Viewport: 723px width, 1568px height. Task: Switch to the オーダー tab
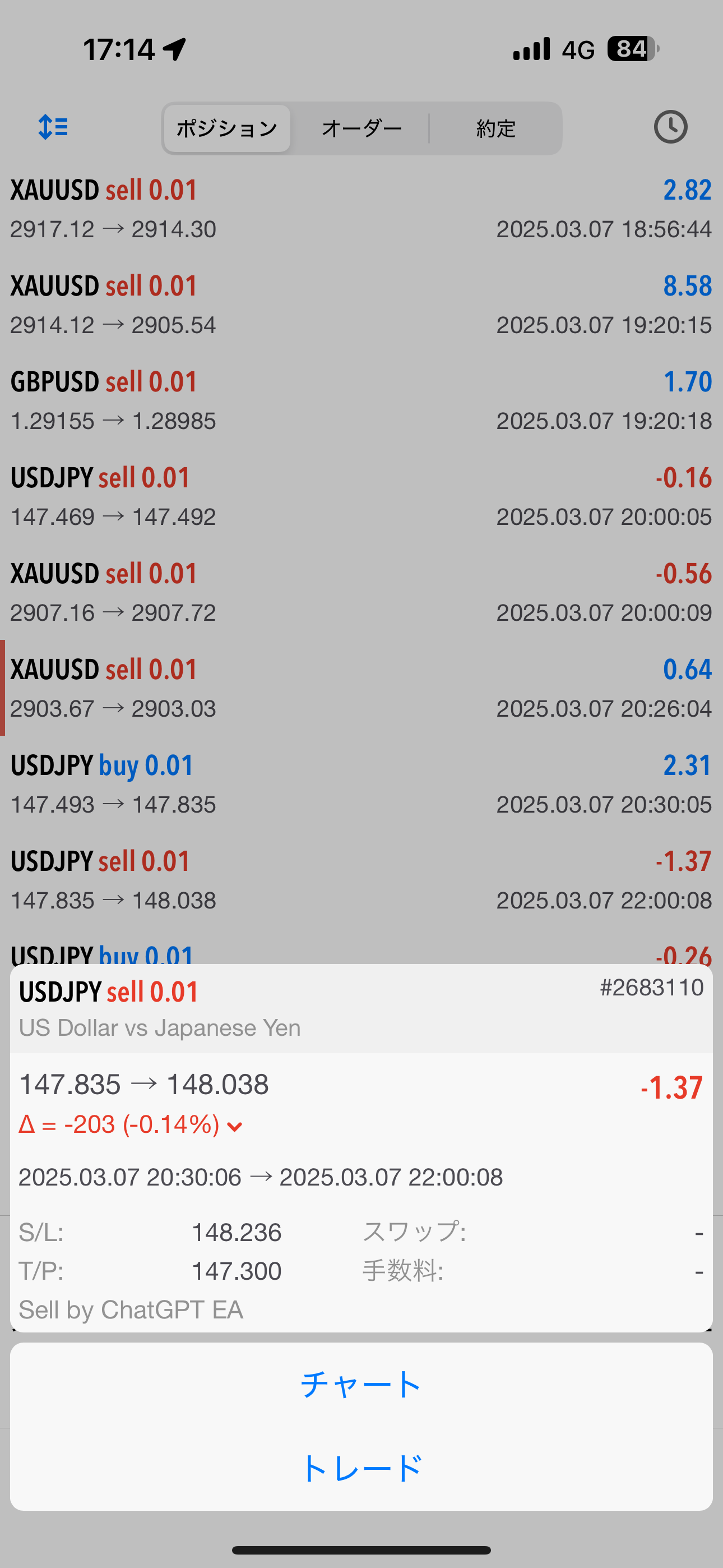tap(361, 128)
